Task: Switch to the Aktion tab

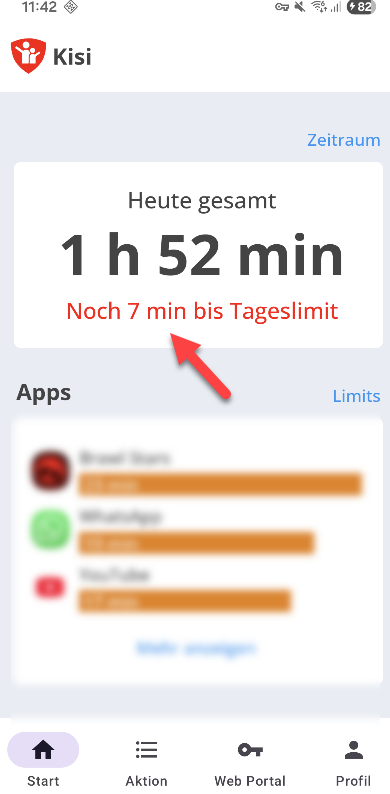Action: click(146, 762)
